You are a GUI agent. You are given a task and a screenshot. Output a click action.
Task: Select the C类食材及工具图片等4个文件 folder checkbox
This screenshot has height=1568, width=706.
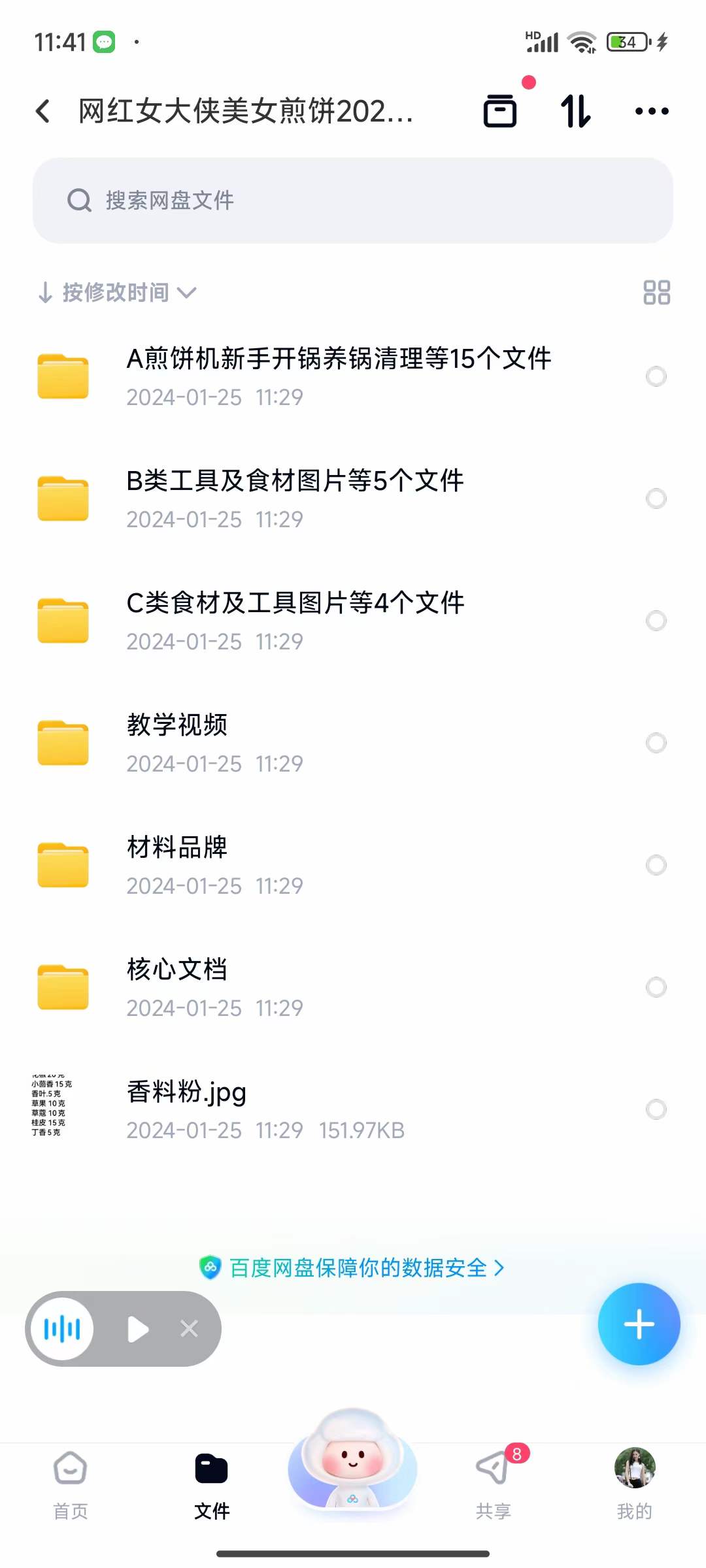656,621
